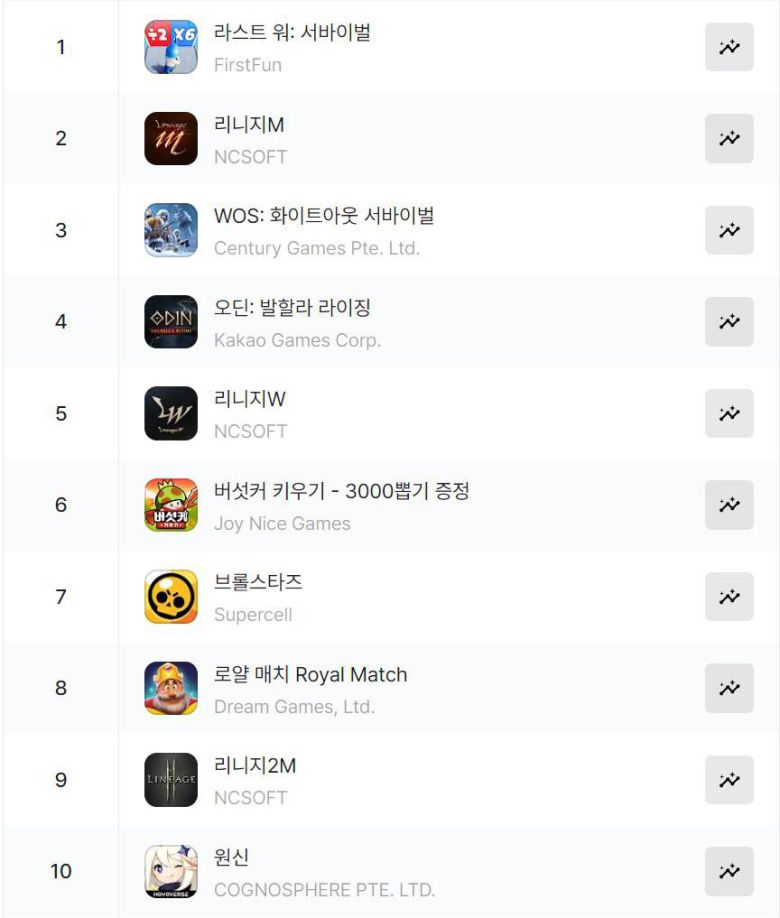Open the 로얄 매치 Royal Match row
Screen dimensions: 780x918
[310, 674]
